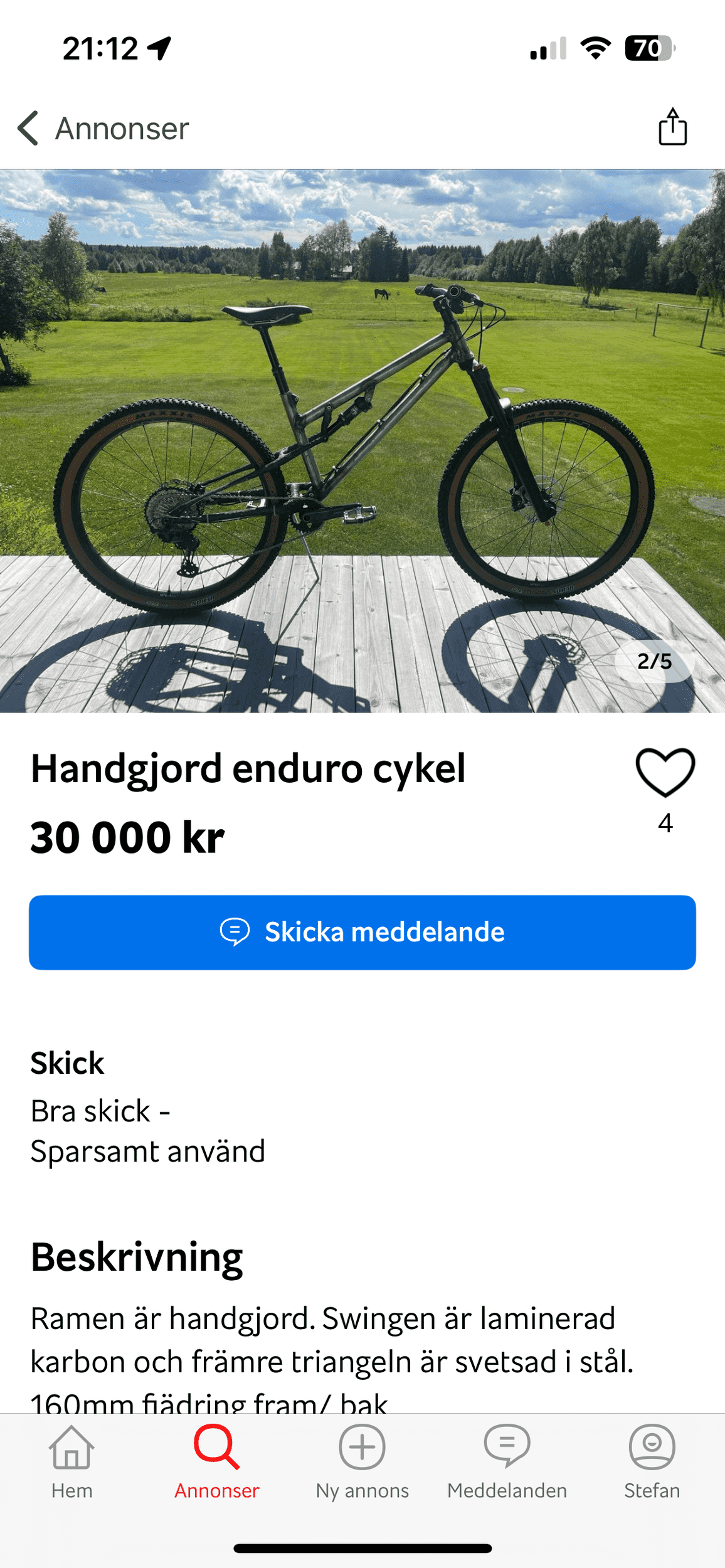Screen dimensions: 725x1568
Task: Save listing with the heart icon
Action: point(665,772)
